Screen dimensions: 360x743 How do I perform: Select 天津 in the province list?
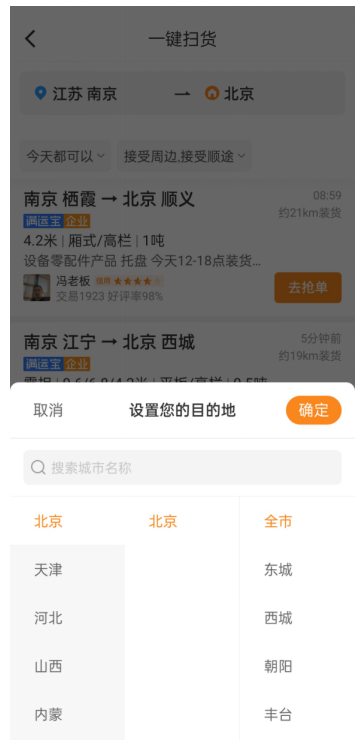(x=48, y=570)
